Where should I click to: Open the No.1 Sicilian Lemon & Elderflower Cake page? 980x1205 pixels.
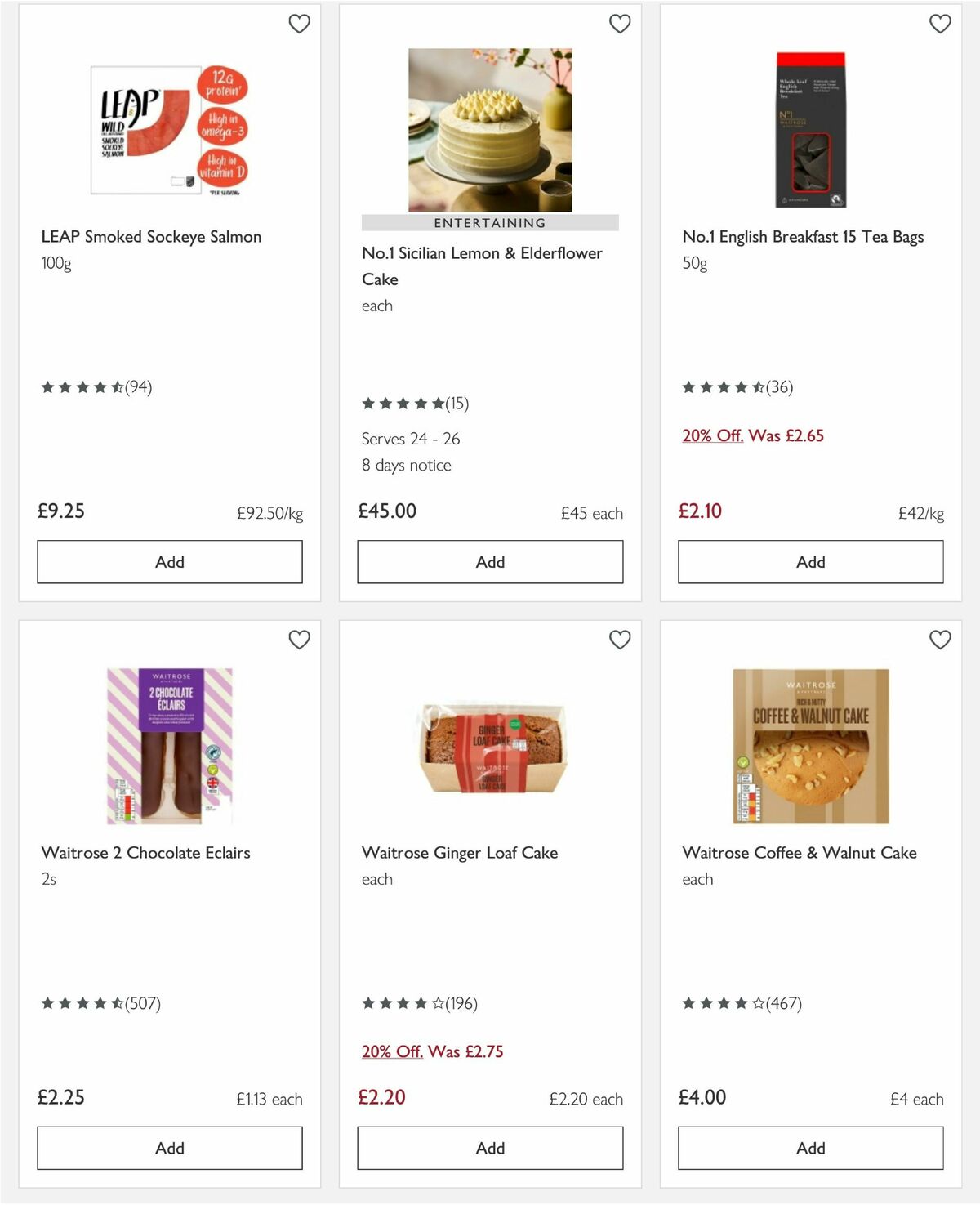click(482, 266)
